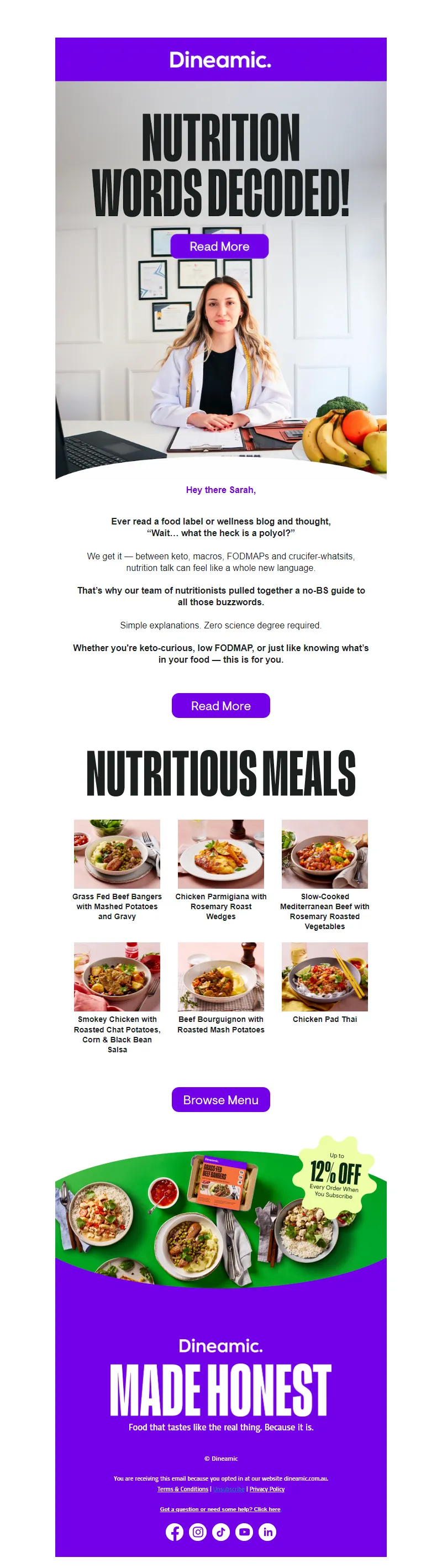Viewport: 442px width, 1568px height.
Task: Open Smokey Chicken with Roasted Chat Potatoes
Action: [117, 977]
